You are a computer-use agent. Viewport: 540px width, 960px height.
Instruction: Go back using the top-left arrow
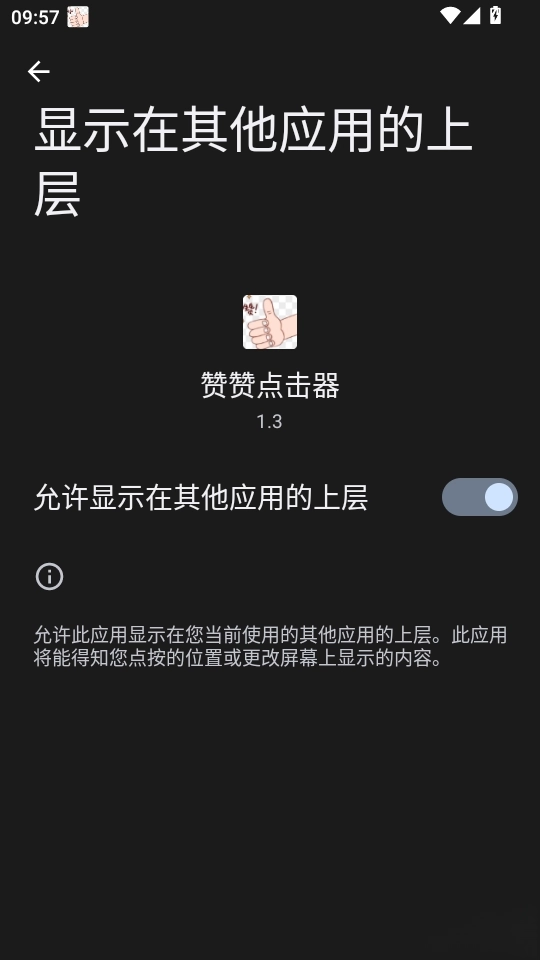(x=39, y=72)
